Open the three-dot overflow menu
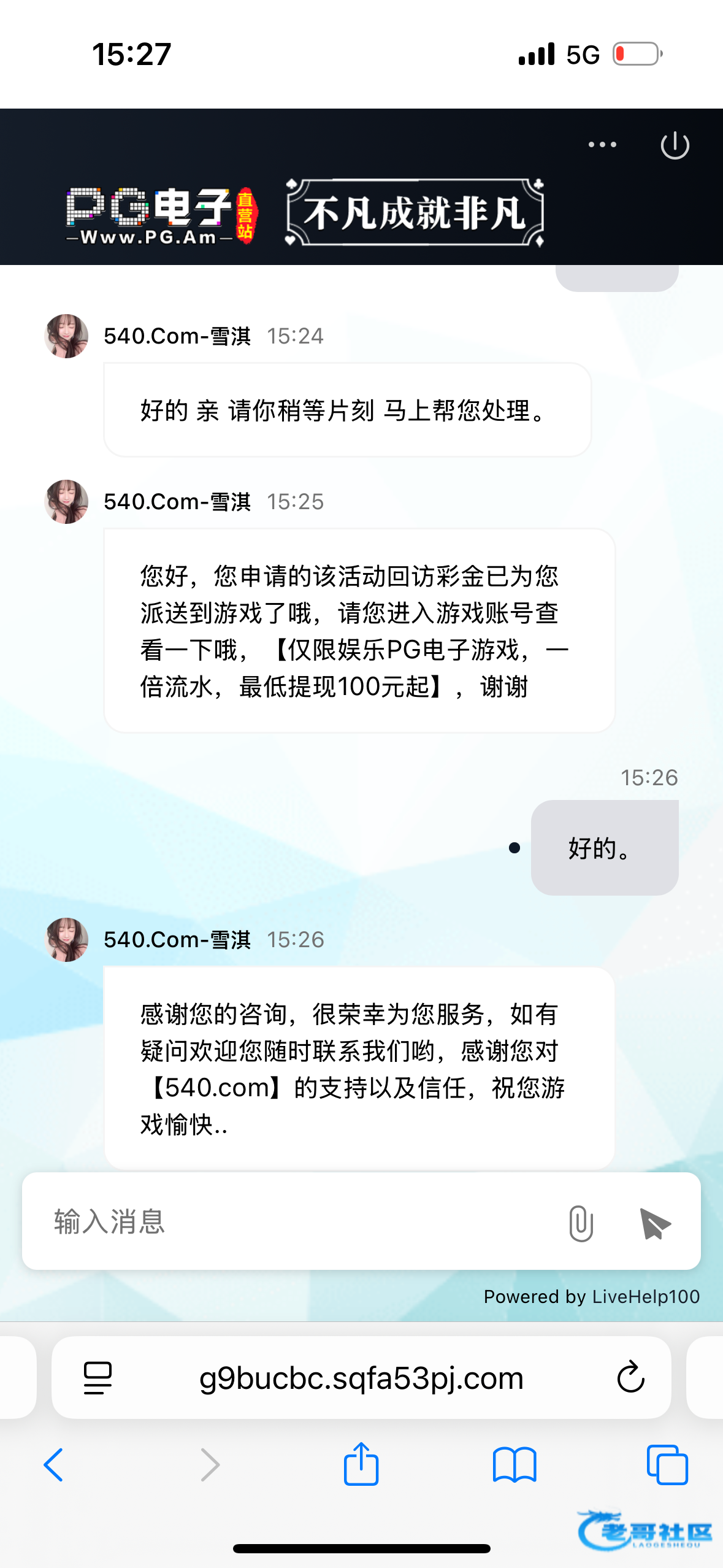This screenshot has height=1568, width=723. pyautogui.click(x=602, y=145)
